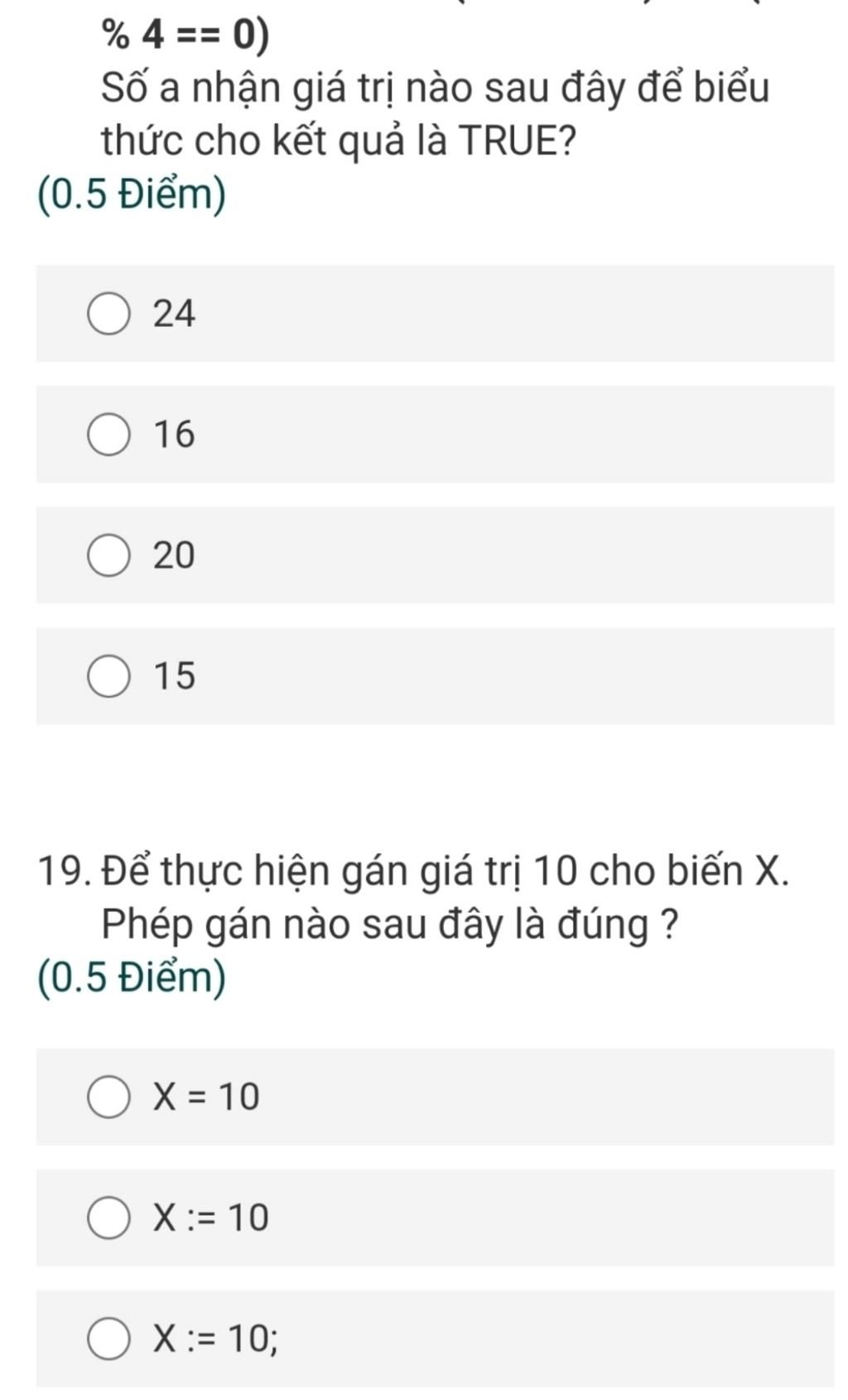Image resolution: width=848 pixels, height=1400 pixels.
Task: Select answer 24
Action: (108, 314)
